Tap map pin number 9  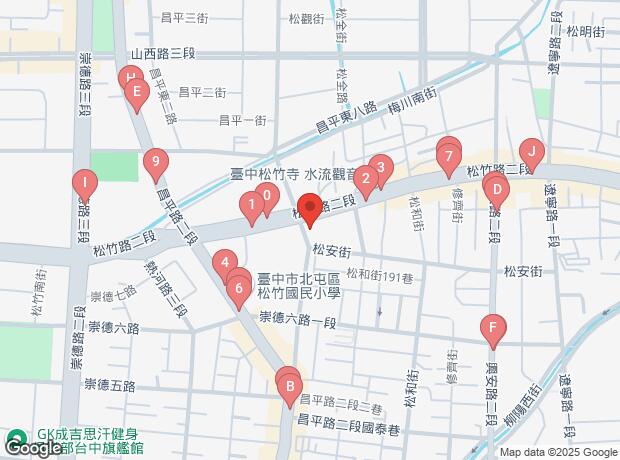click(156, 165)
